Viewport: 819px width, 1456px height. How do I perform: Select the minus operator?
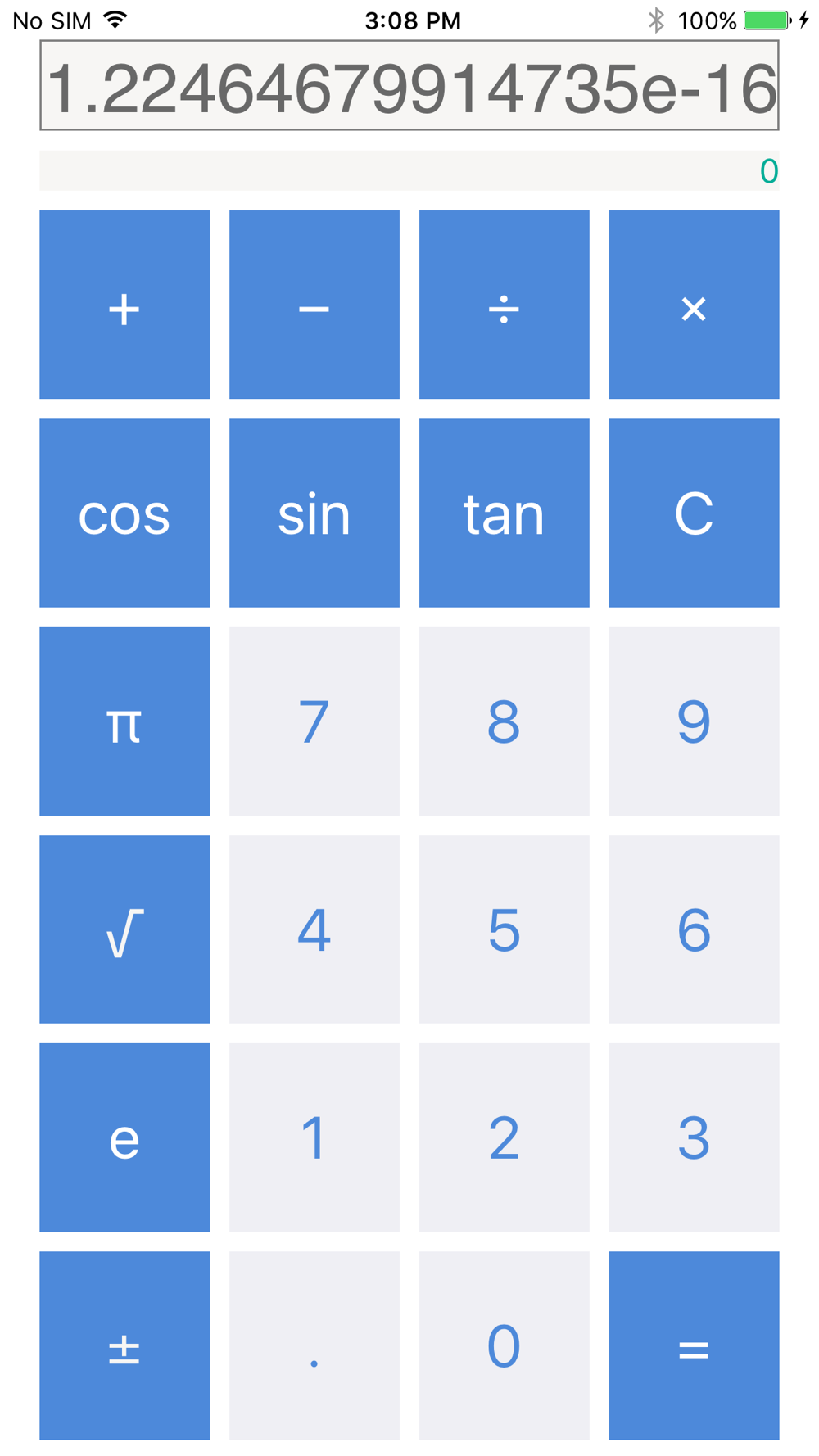314,305
